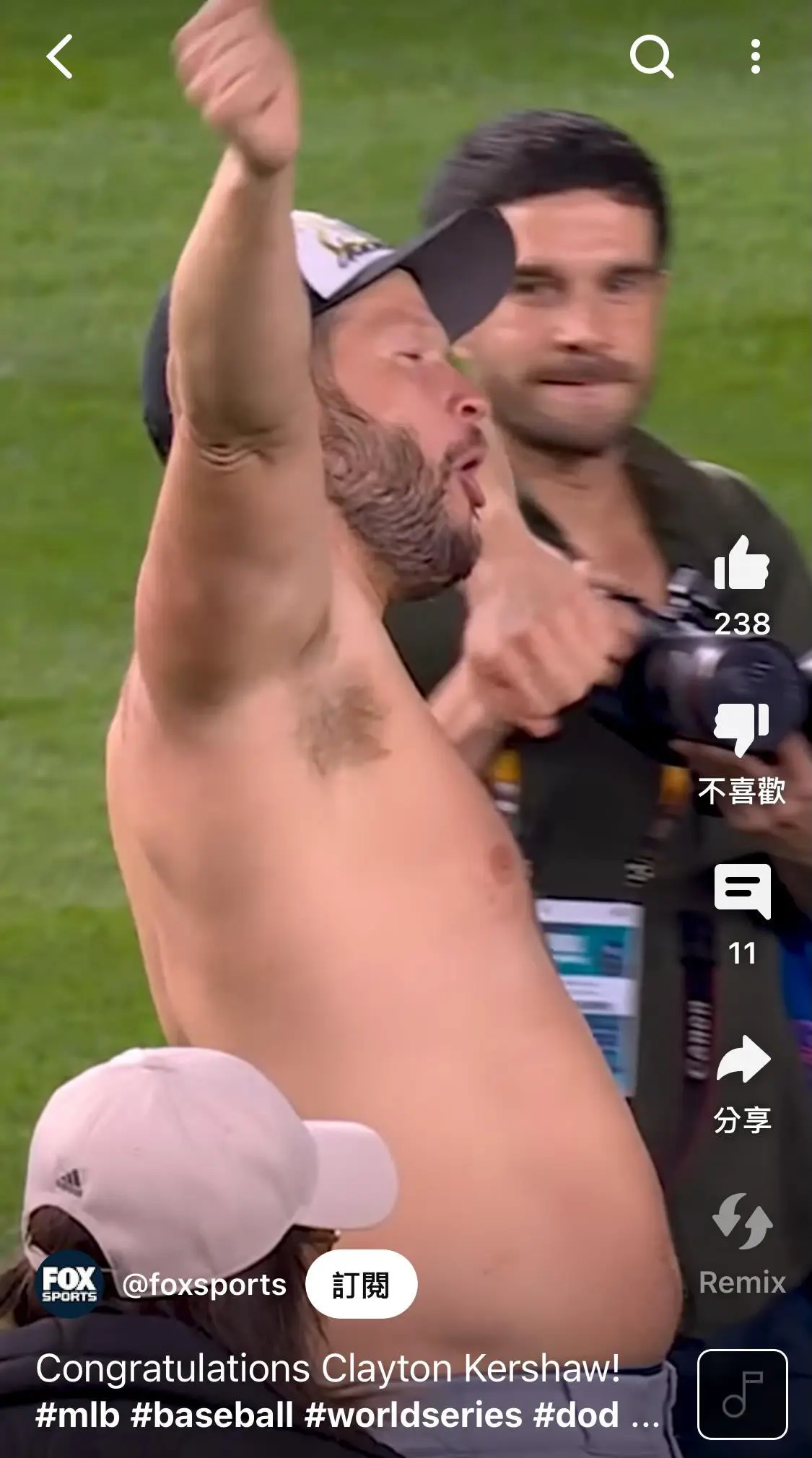Go back using the top-left arrow
Image resolution: width=812 pixels, height=1458 pixels.
(60, 56)
